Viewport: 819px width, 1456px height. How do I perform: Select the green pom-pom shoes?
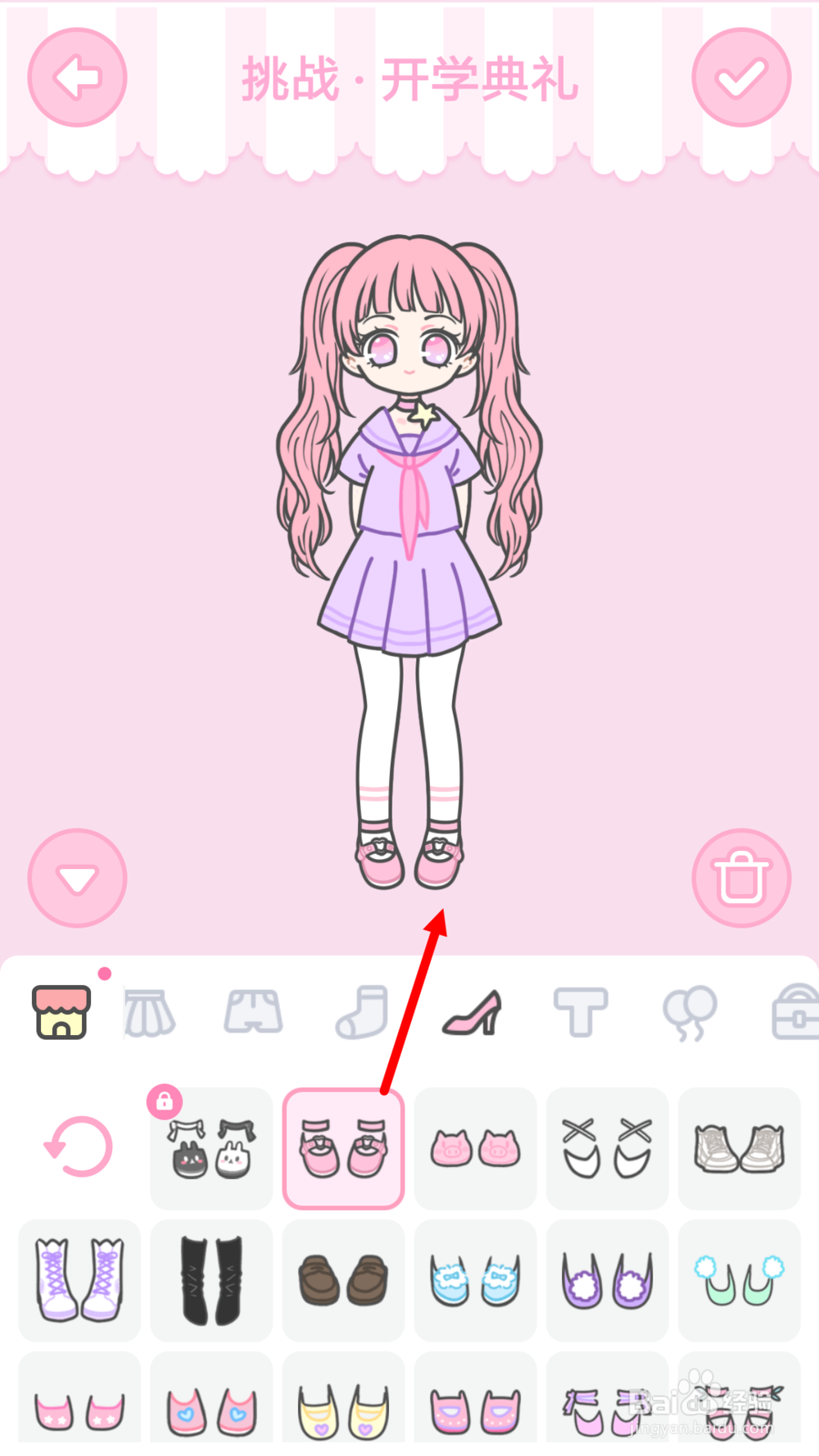[x=739, y=1280]
